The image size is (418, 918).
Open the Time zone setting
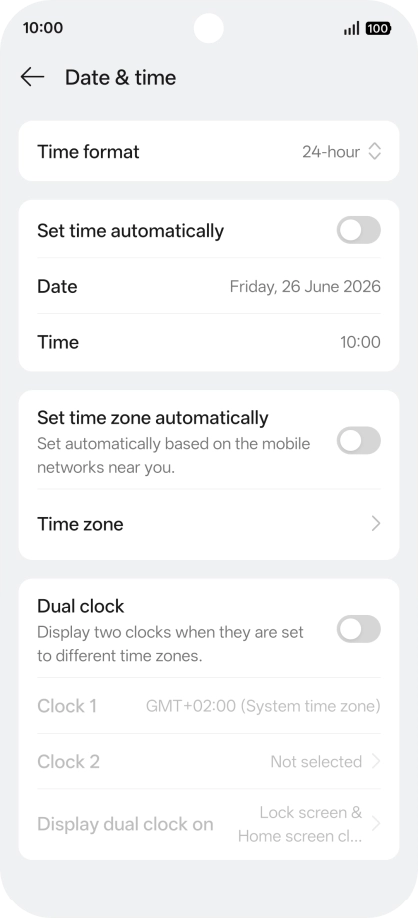tap(209, 524)
